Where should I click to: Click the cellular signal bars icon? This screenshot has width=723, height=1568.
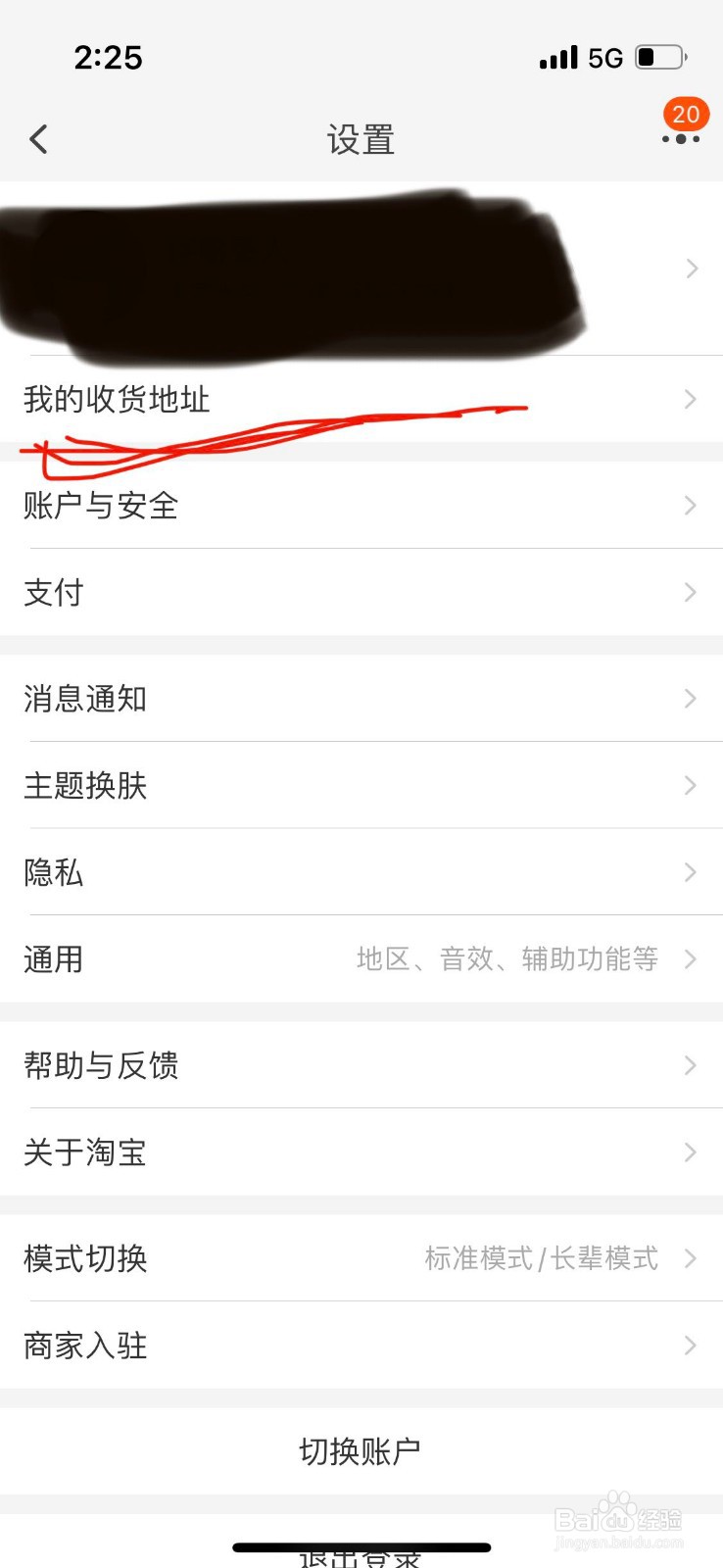click(x=556, y=58)
